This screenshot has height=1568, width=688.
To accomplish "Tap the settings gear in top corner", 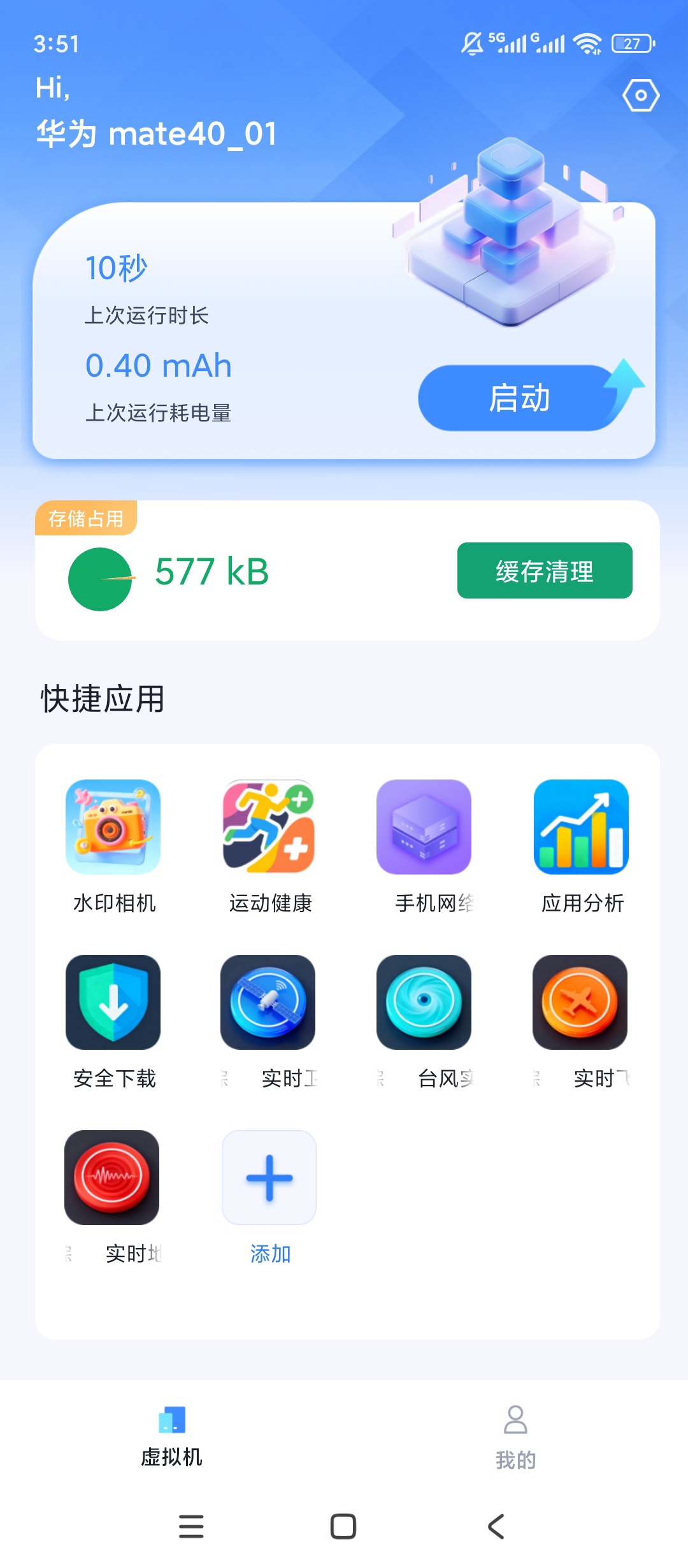I will tap(640, 96).
